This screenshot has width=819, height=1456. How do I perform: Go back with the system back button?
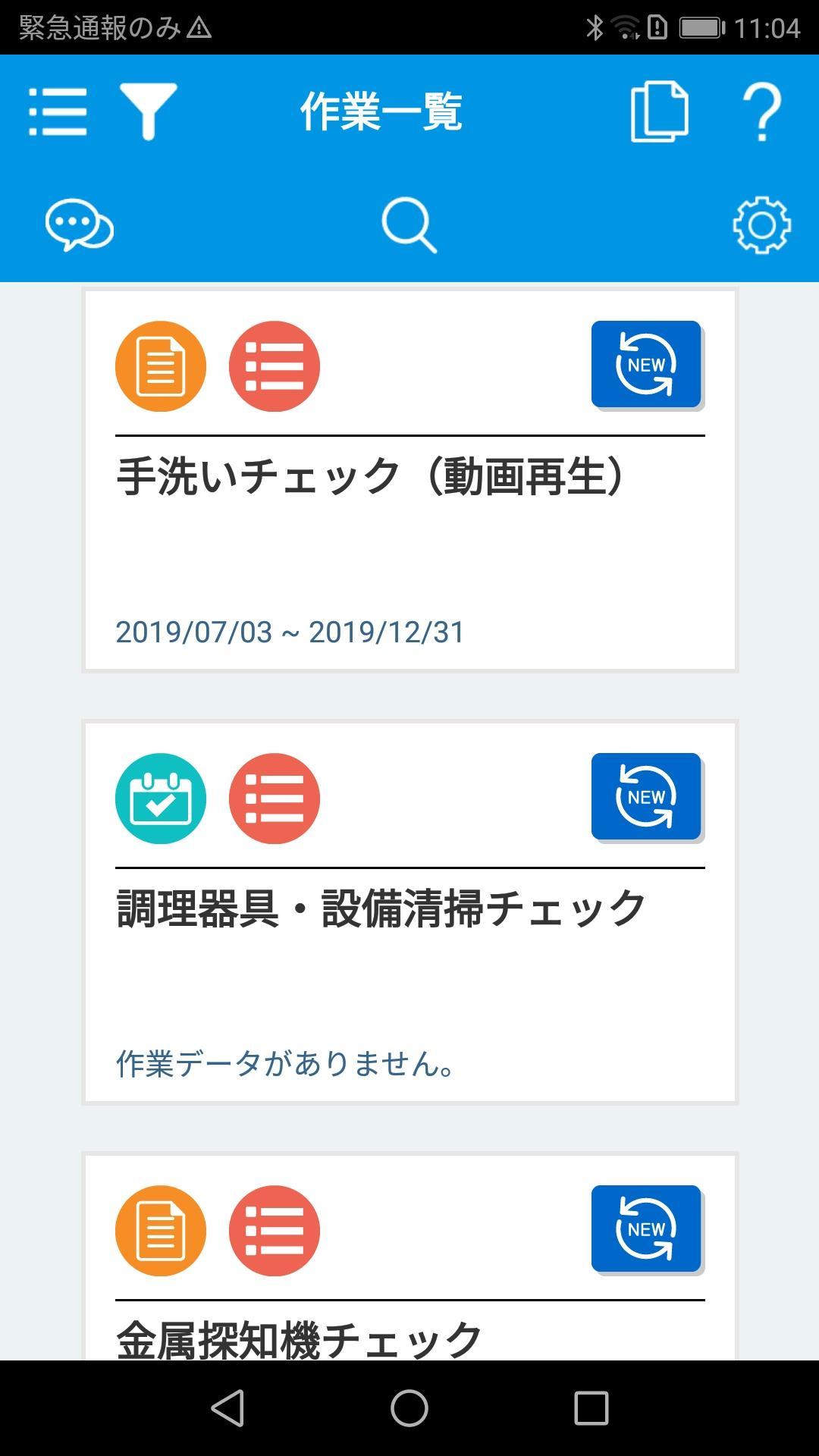point(227,1408)
